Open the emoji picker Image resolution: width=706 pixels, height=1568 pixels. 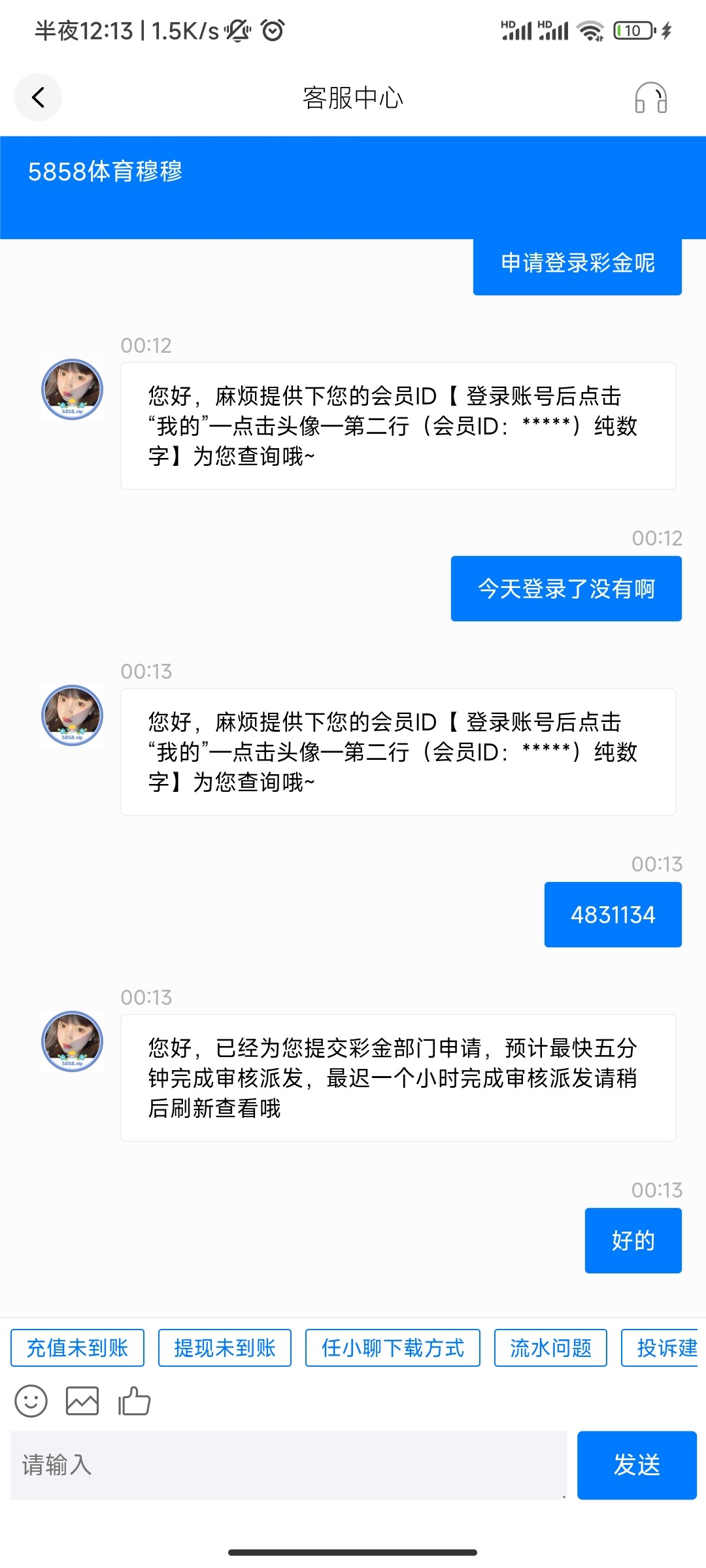point(31,1401)
